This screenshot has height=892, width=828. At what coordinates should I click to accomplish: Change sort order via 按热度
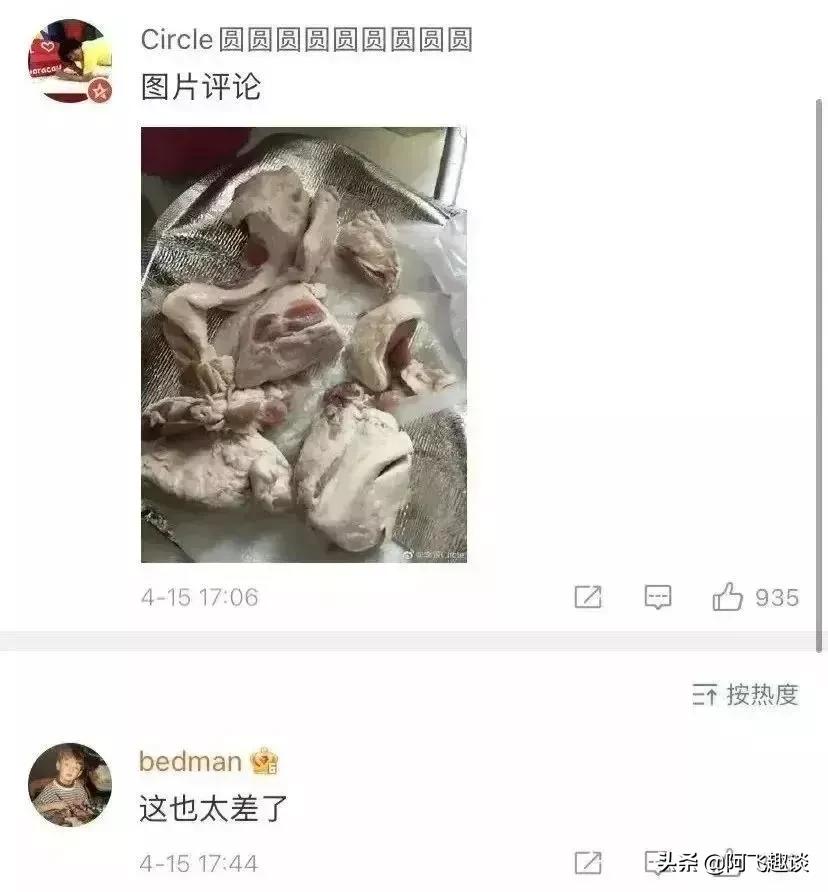click(x=746, y=694)
